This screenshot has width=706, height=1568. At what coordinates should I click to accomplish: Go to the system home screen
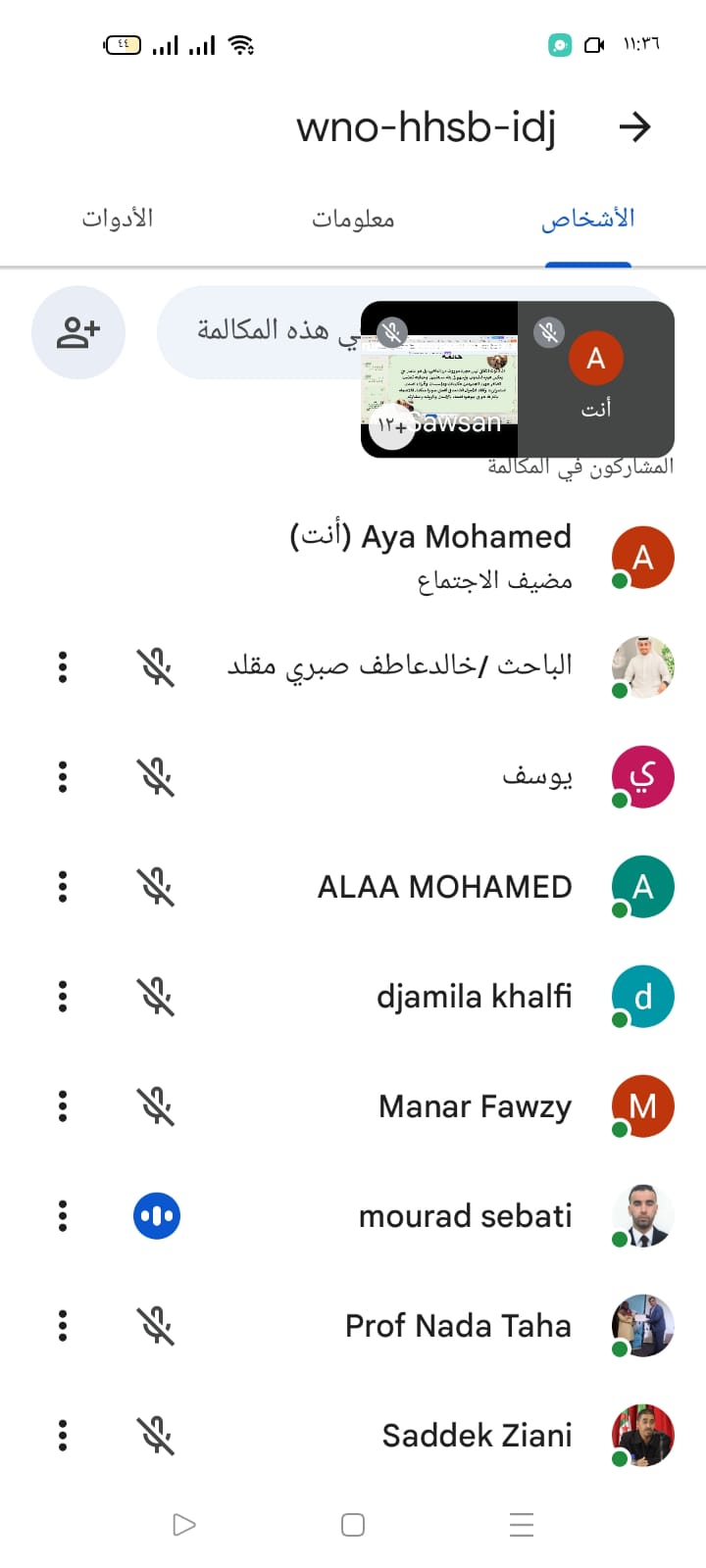tap(353, 1525)
